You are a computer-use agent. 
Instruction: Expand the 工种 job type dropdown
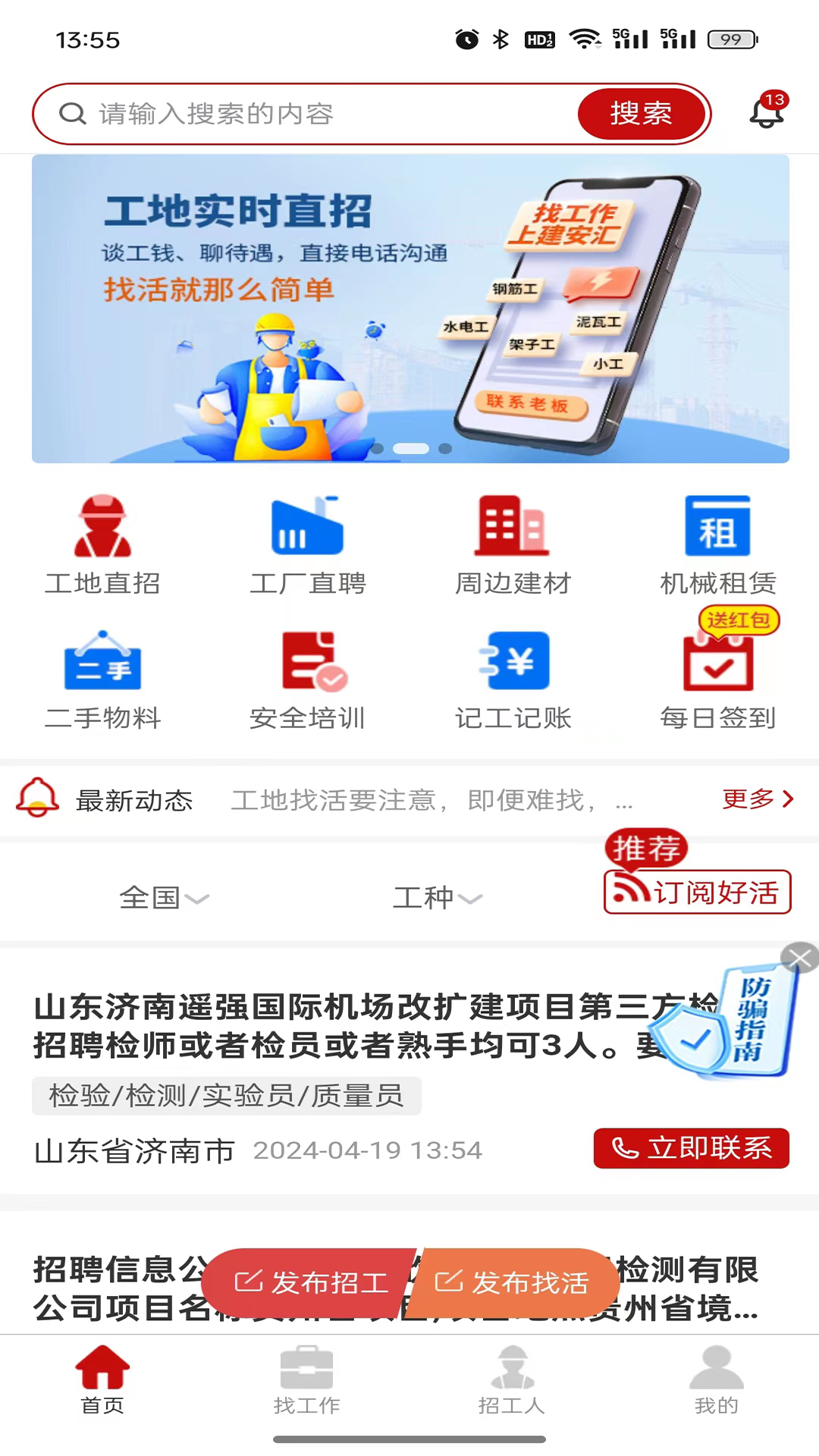[x=437, y=897]
